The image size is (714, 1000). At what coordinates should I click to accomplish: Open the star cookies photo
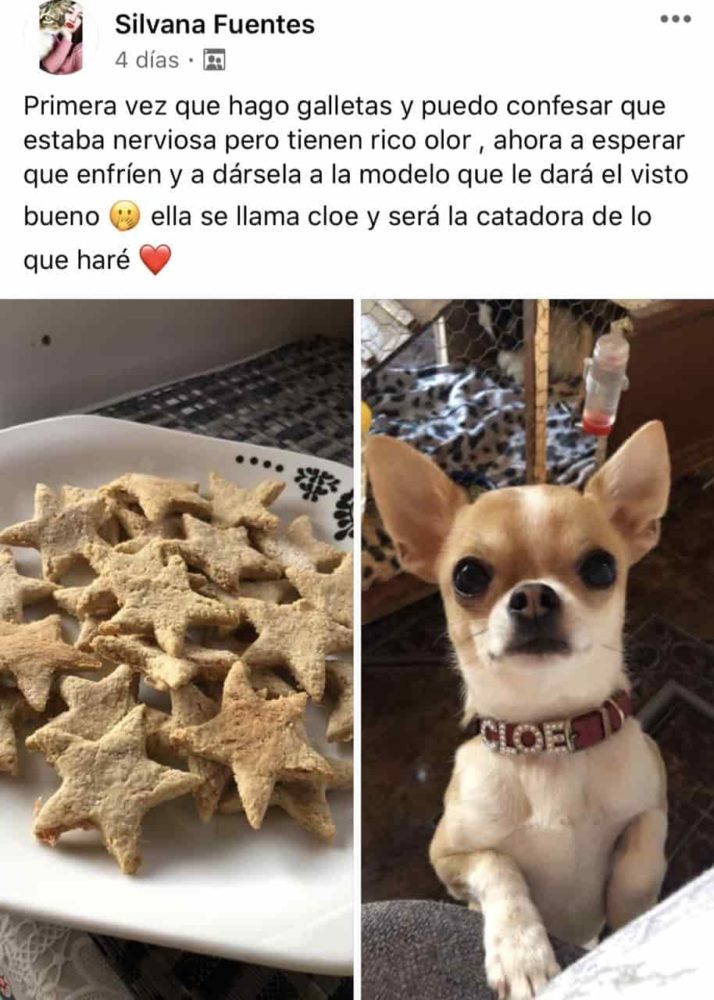click(x=176, y=640)
